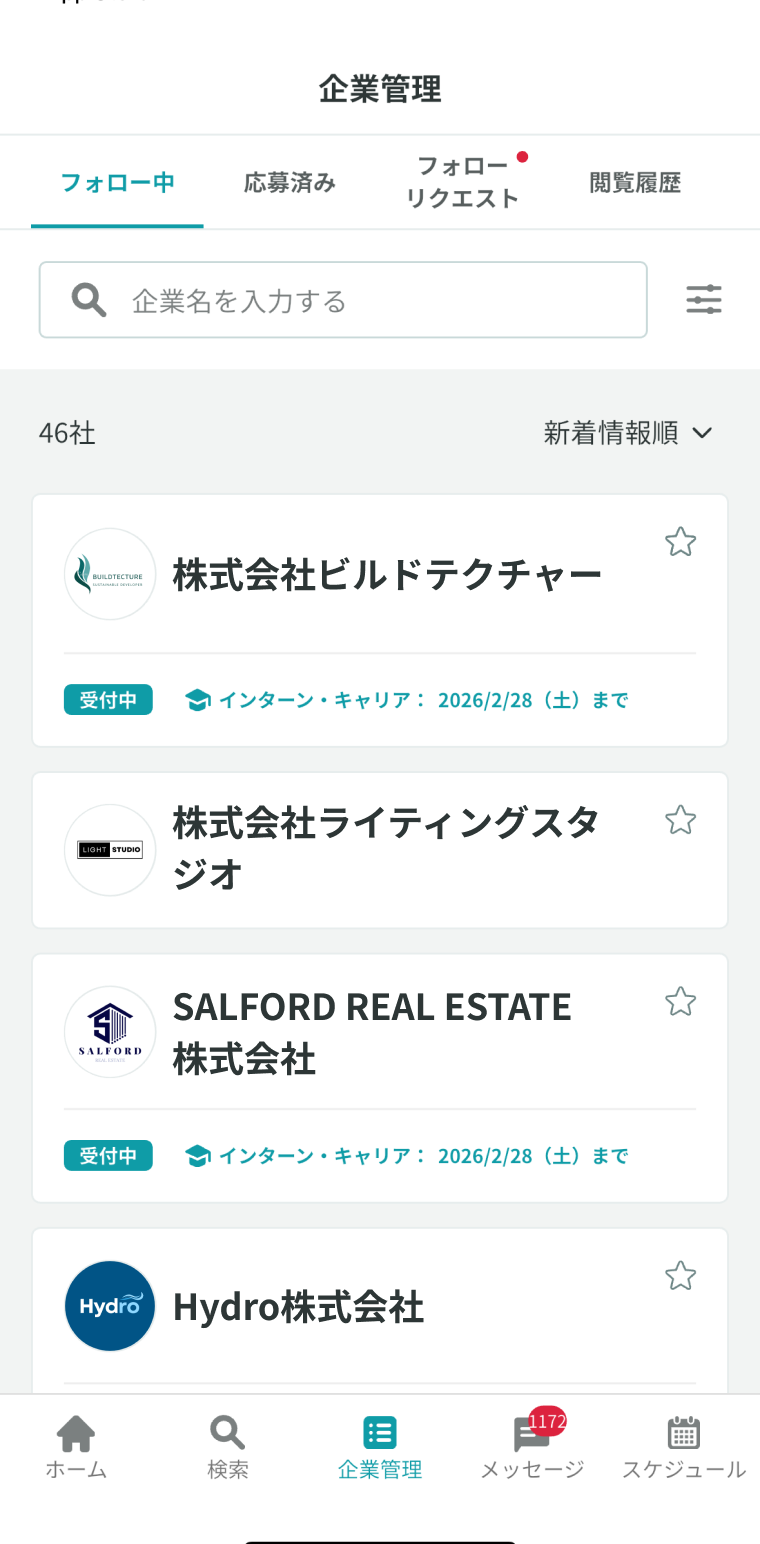Toggle the star on 株式会社ライティングスタジオ
The width and height of the screenshot is (760, 1544).
tap(681, 819)
